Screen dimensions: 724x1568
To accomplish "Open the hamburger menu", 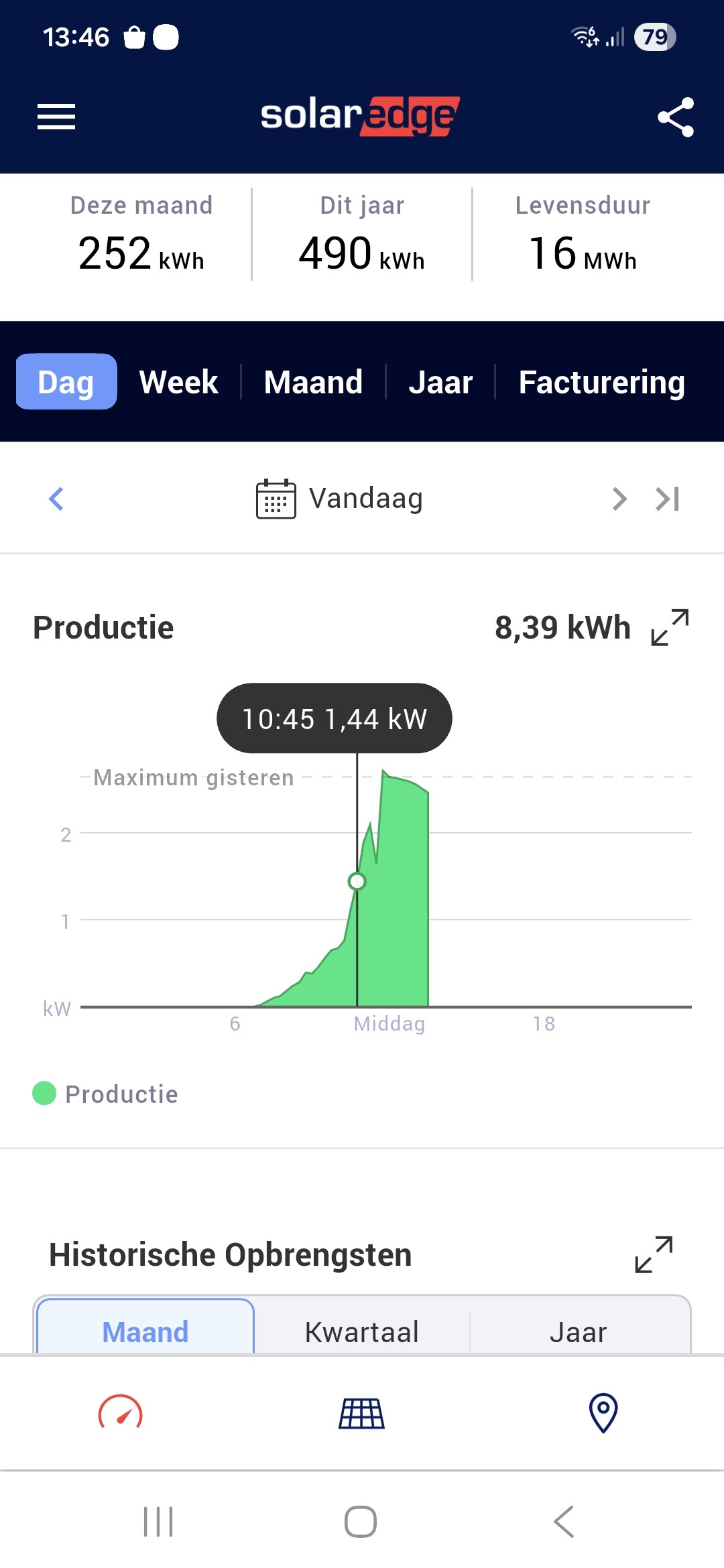I will coord(56,117).
